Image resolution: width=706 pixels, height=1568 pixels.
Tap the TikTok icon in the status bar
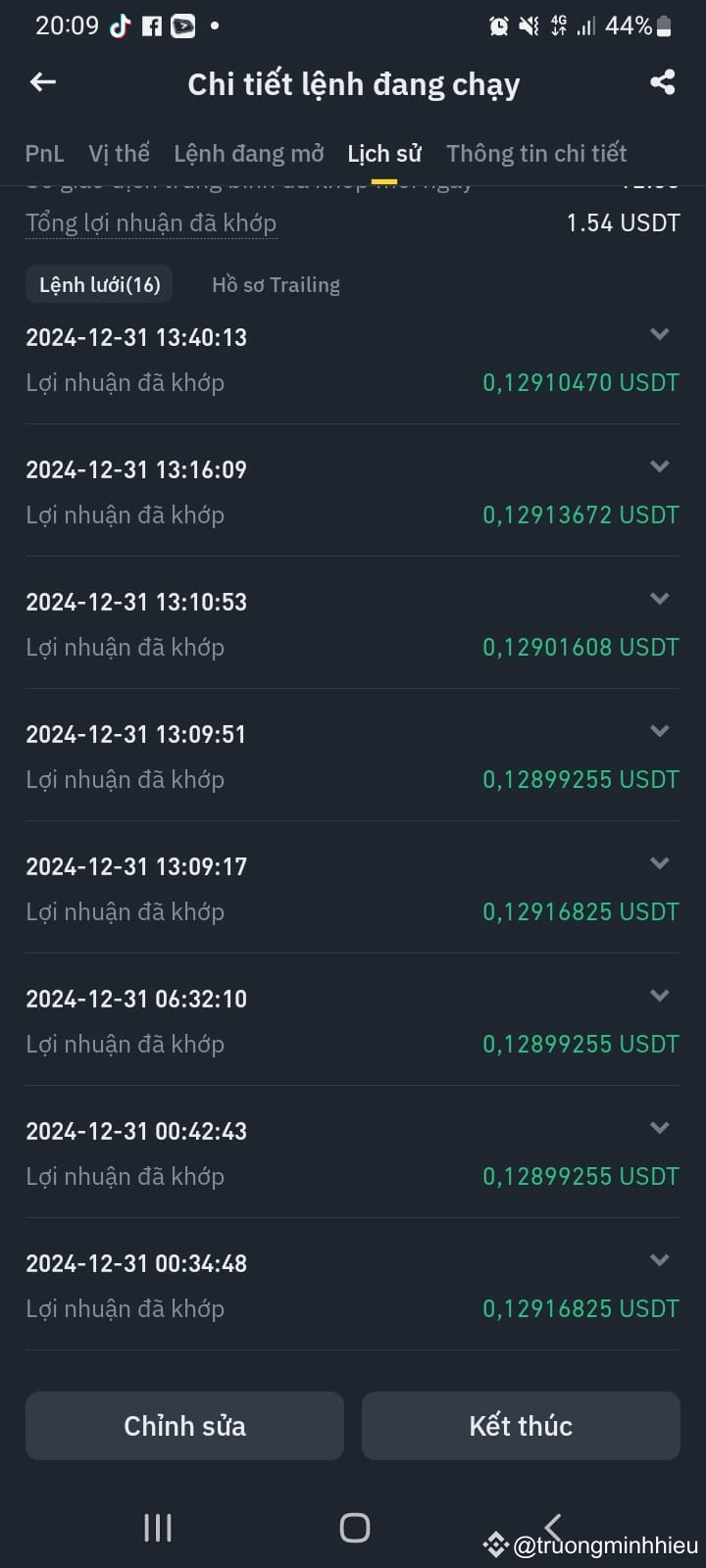118,25
